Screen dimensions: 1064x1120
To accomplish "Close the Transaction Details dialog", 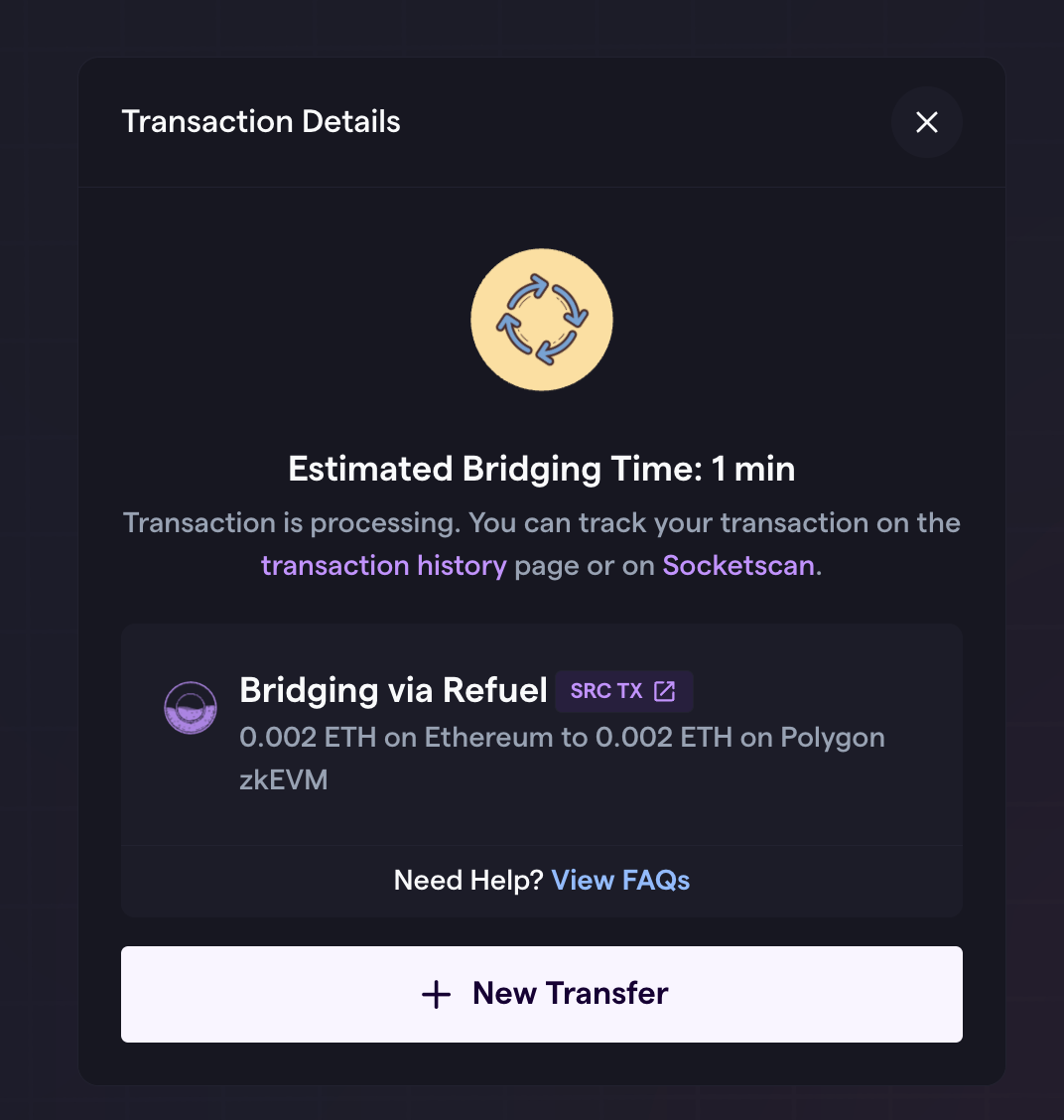I will click(x=926, y=122).
